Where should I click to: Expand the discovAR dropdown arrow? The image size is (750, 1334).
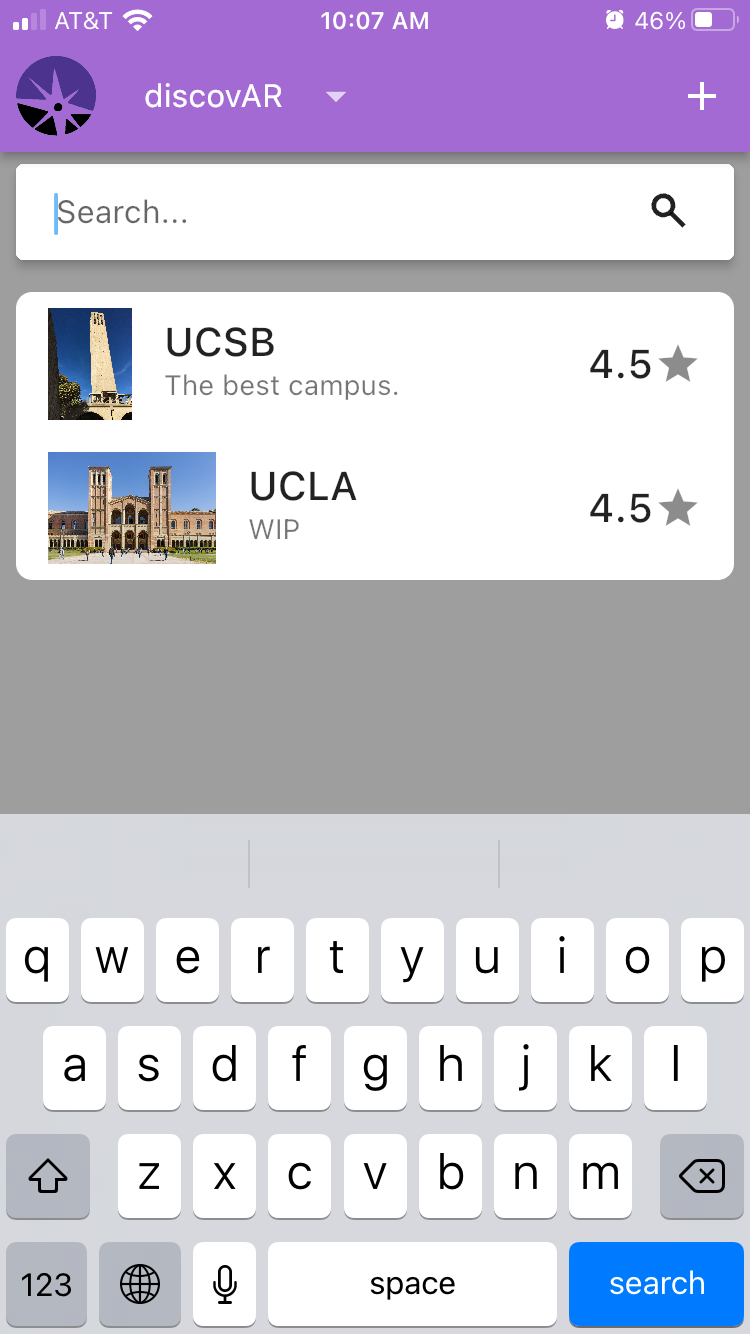336,97
